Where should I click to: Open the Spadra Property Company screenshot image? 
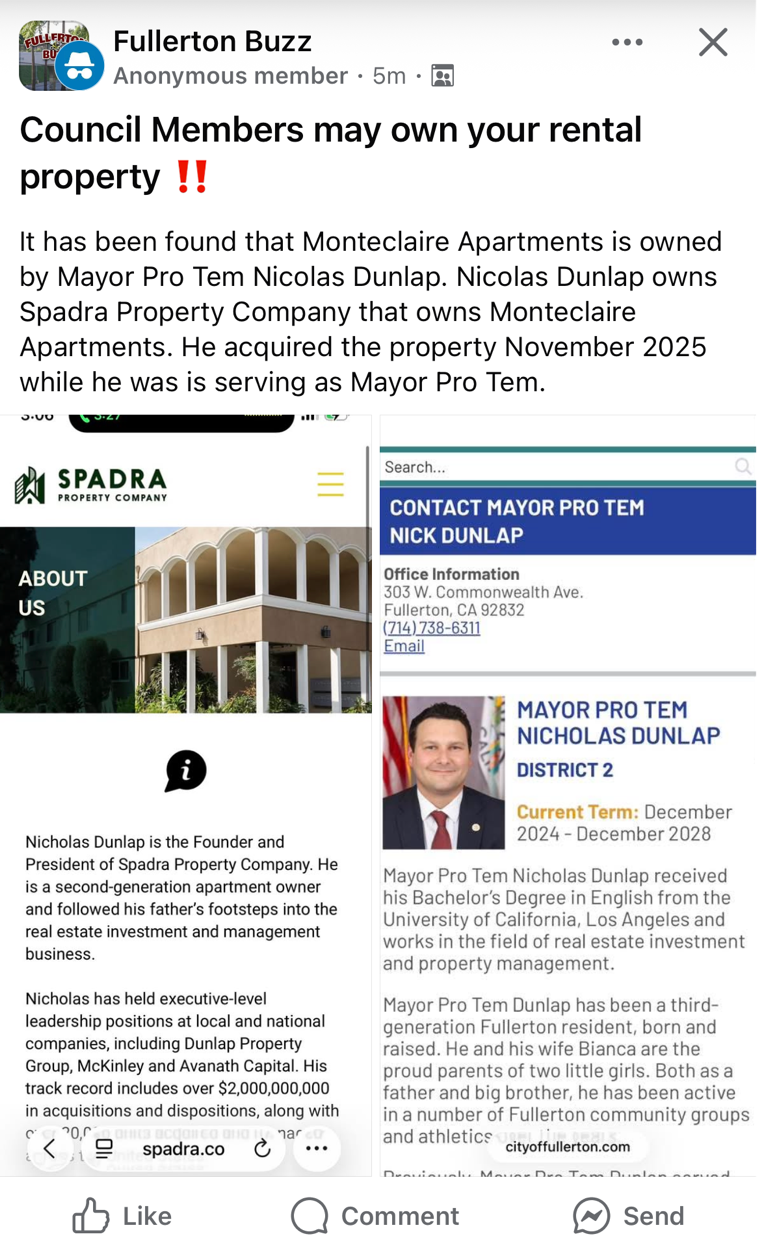click(x=186, y=795)
